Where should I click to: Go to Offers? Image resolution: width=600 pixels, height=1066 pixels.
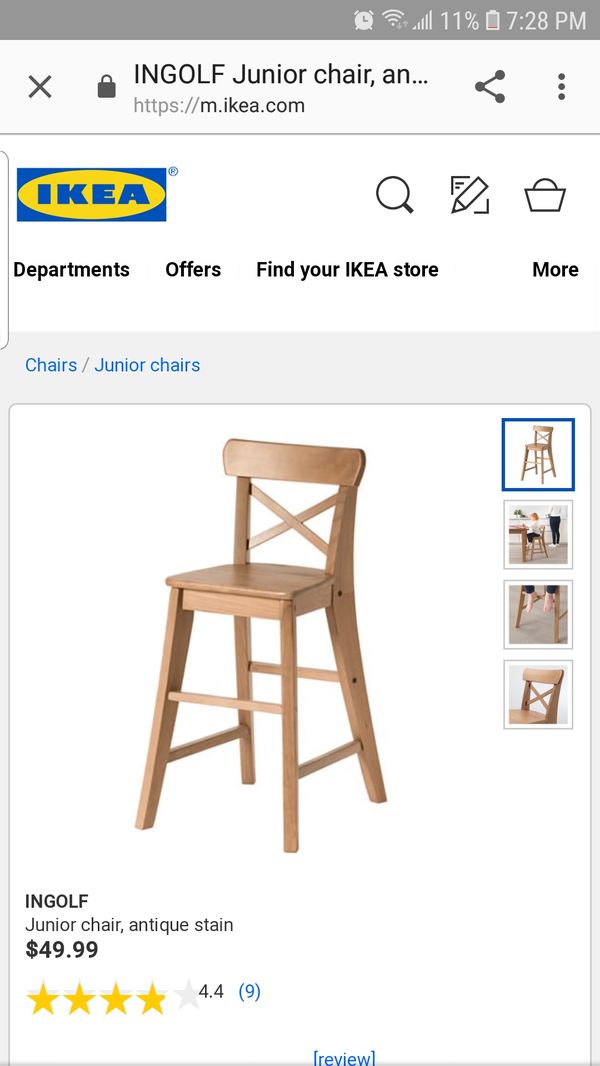click(x=193, y=270)
